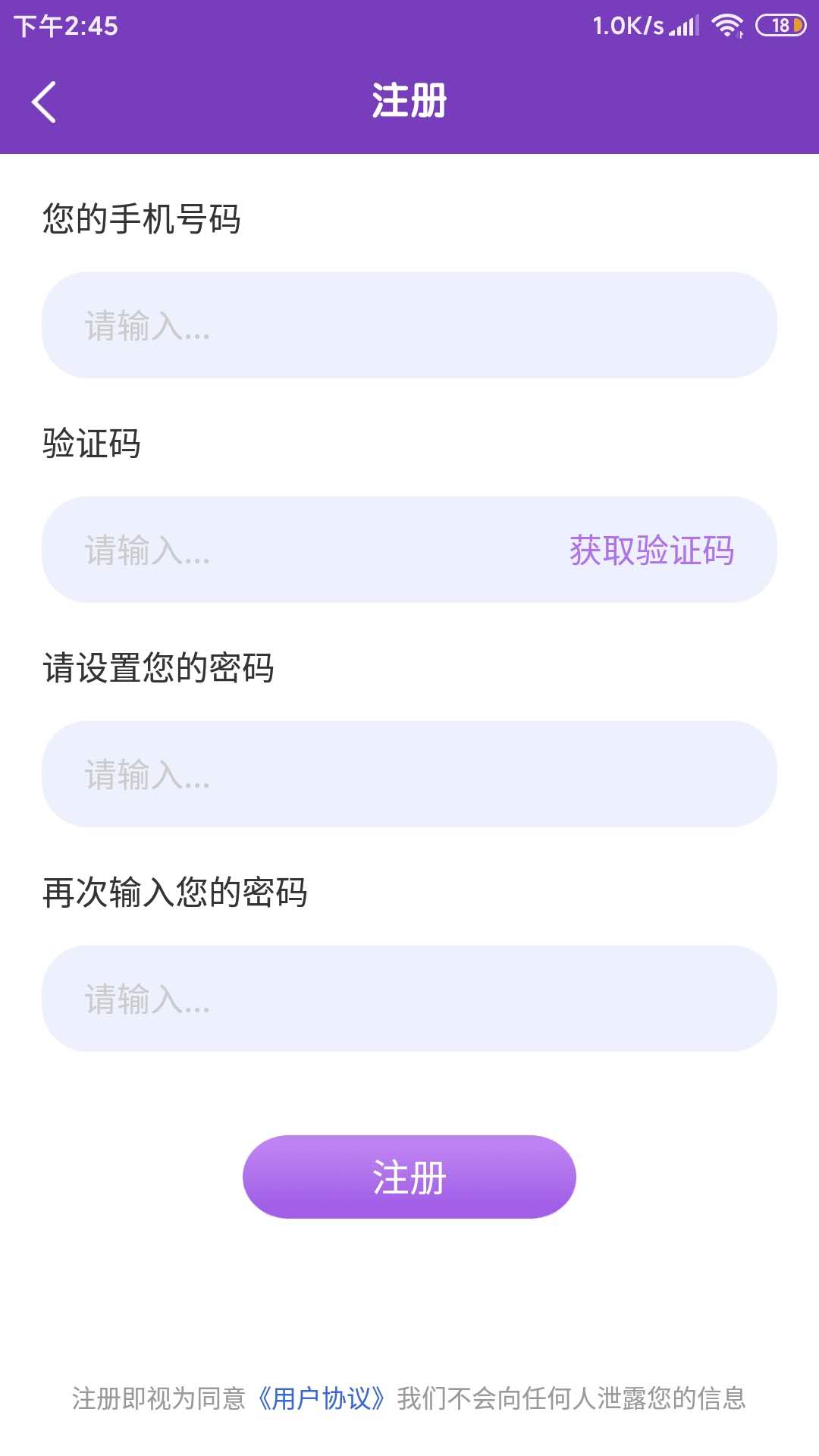Tap the 您的手机号码 label

point(141,216)
